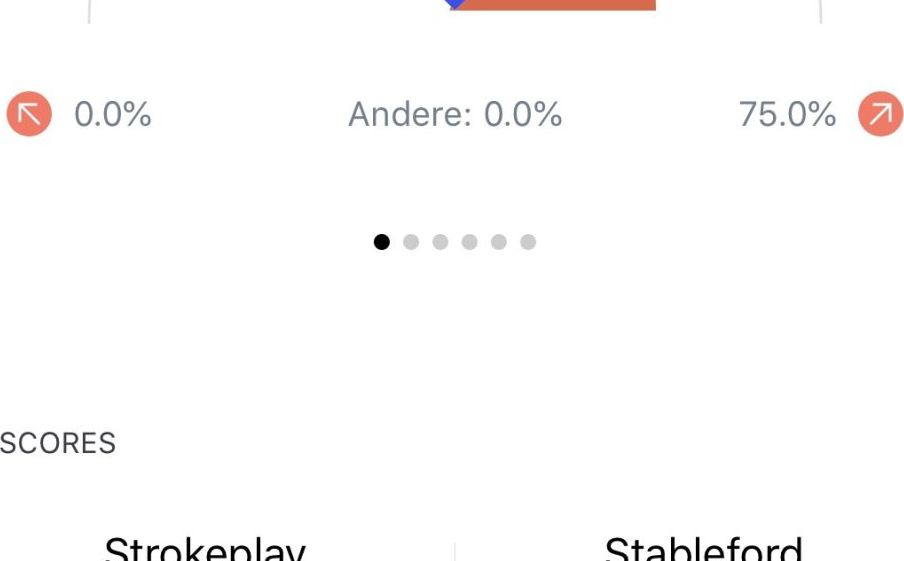Switch to the Strokeplay scores tab
The height and width of the screenshot is (561, 904).
pyautogui.click(x=205, y=549)
